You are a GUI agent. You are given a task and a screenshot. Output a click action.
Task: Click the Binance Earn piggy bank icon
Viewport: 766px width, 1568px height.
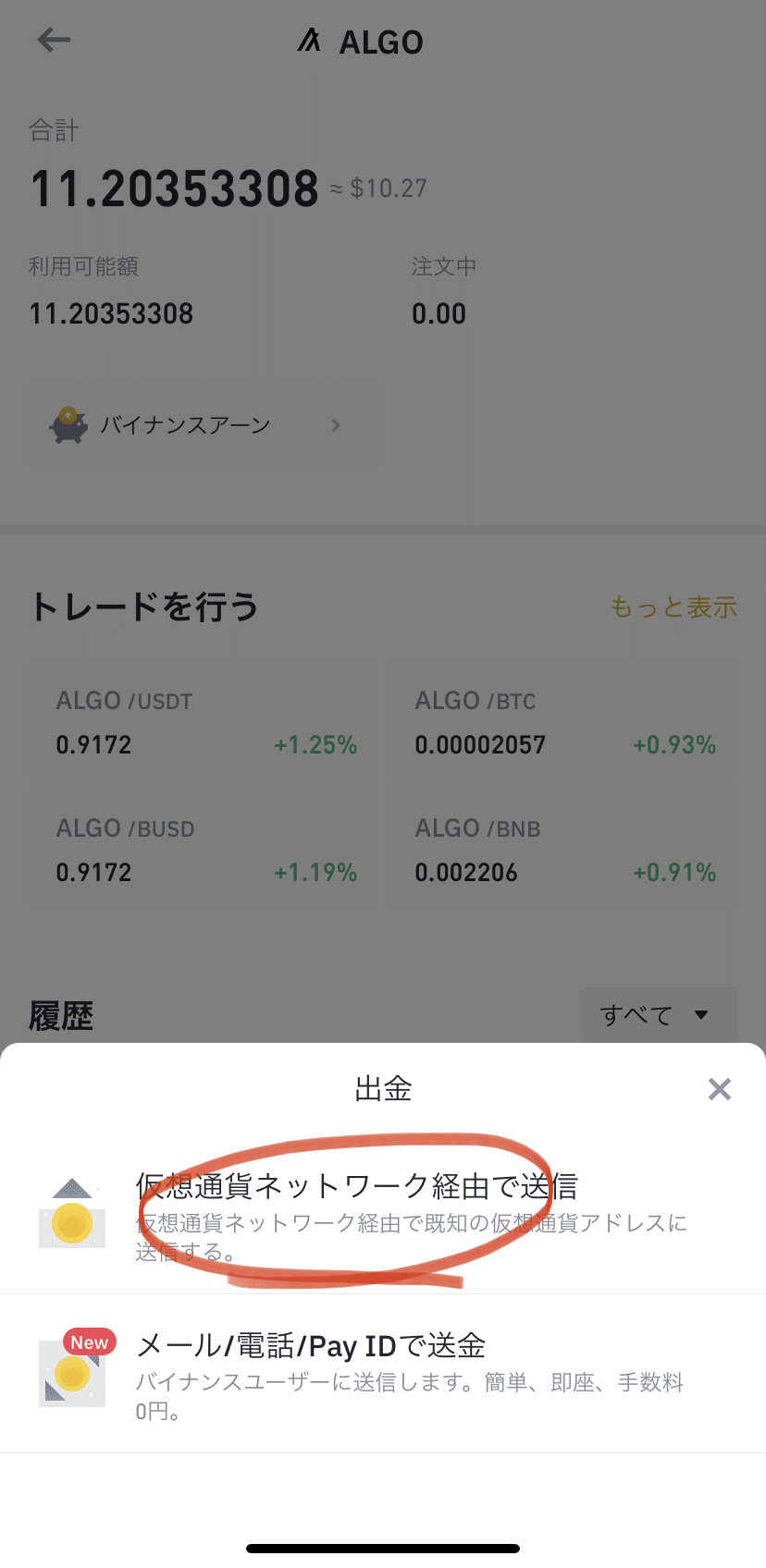coord(67,424)
